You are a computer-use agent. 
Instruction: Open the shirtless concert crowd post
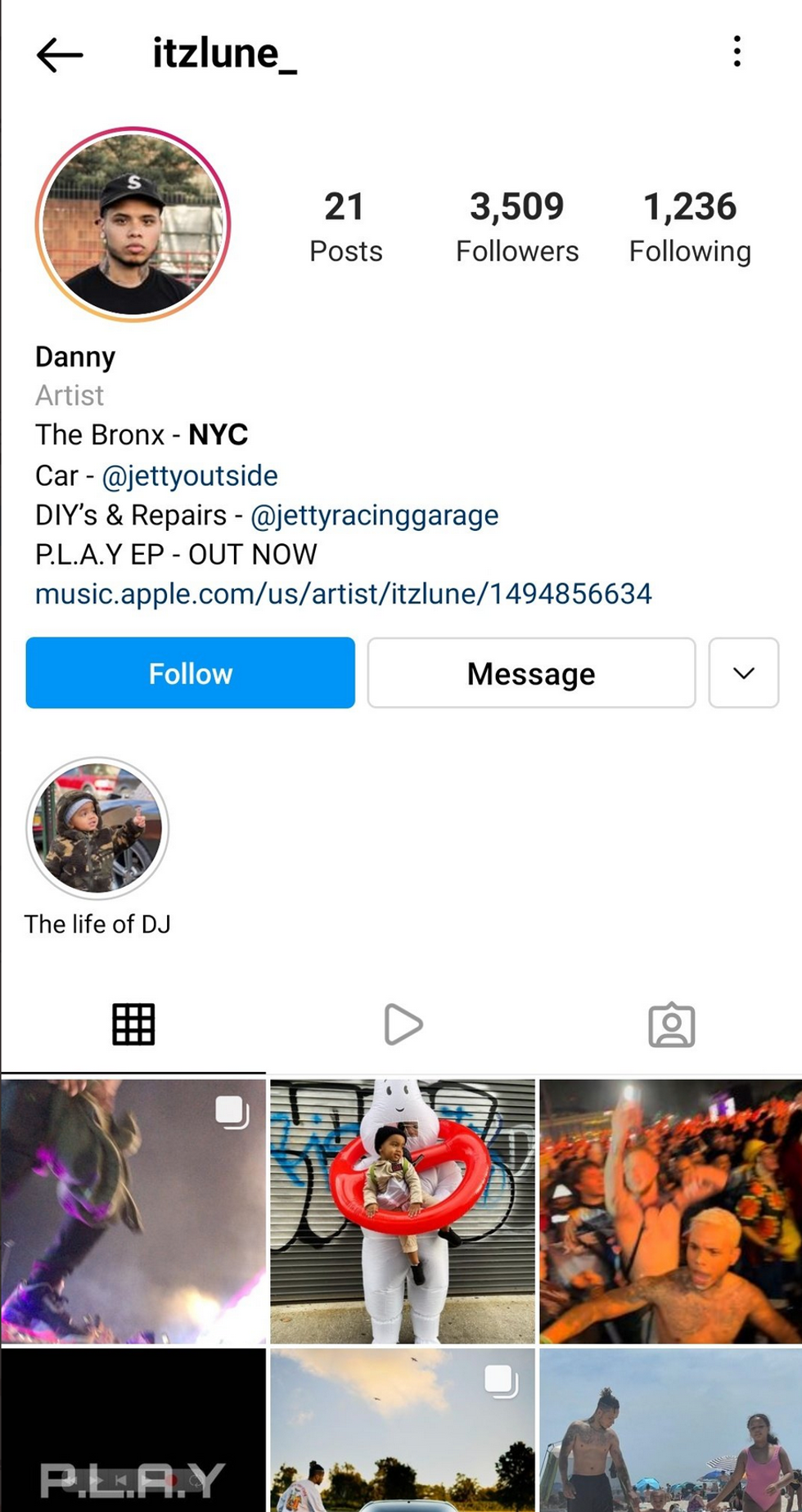670,1211
